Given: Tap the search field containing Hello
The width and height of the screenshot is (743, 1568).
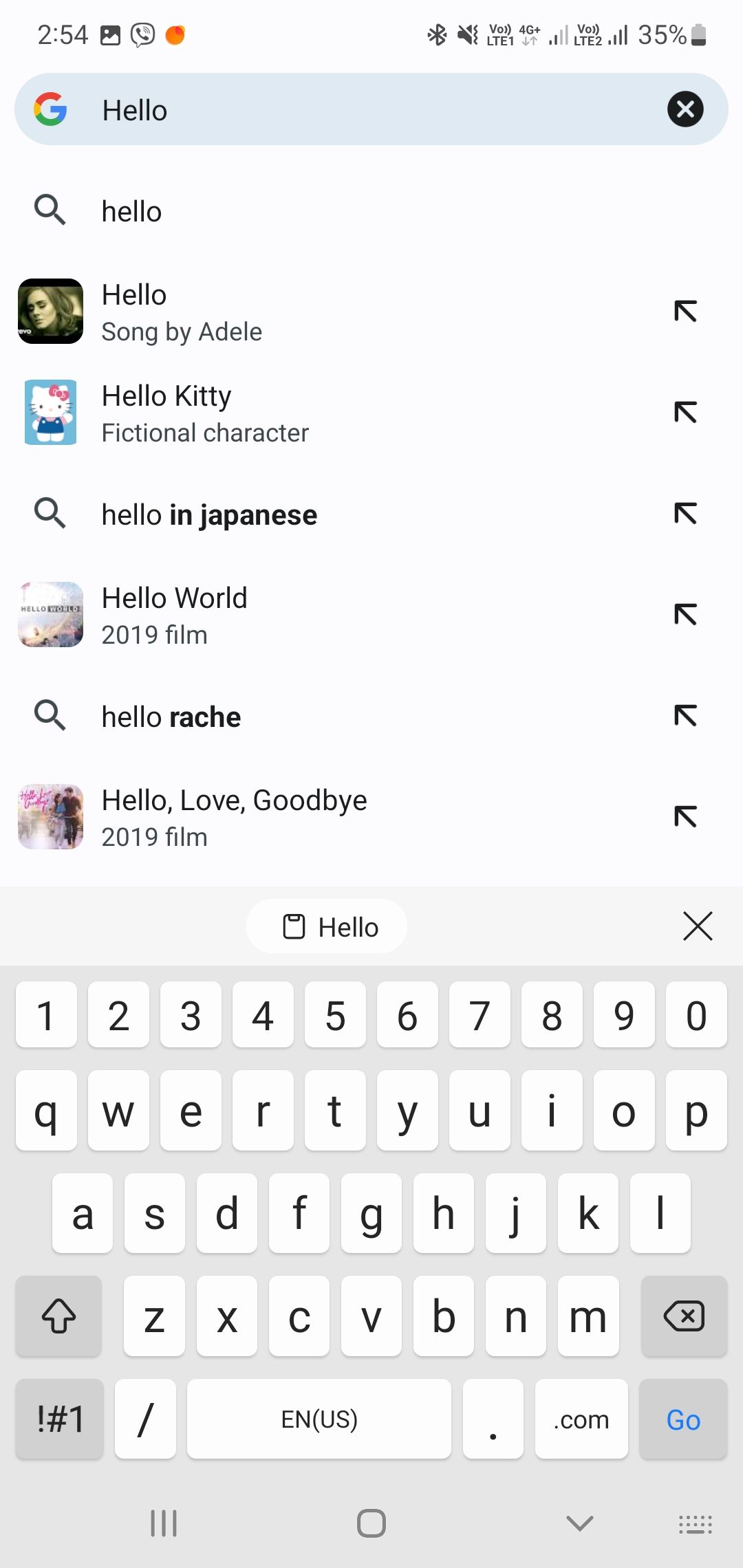Looking at the screenshot, I should (371, 110).
